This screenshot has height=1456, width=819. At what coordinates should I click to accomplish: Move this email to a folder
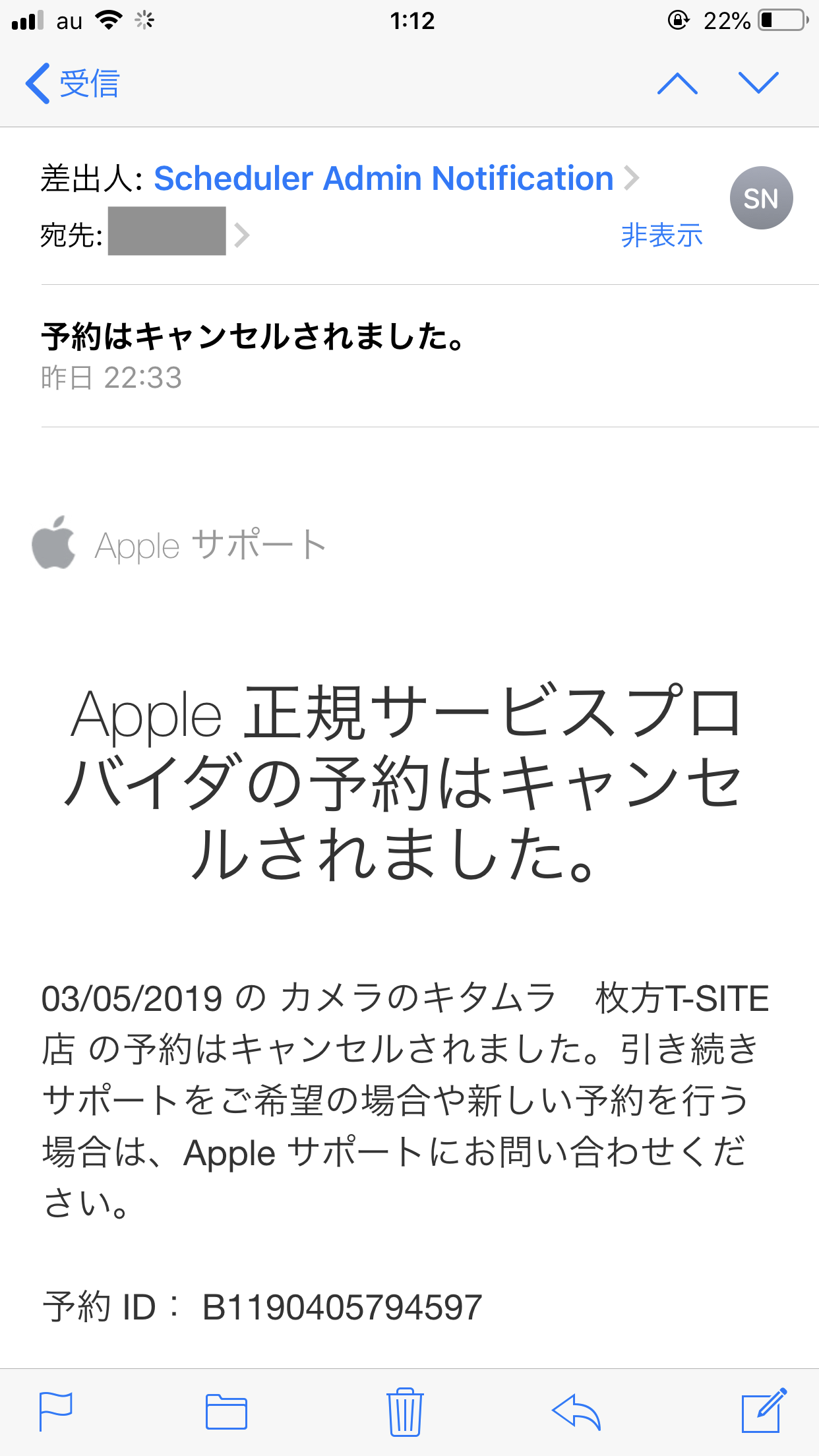[x=226, y=1412]
